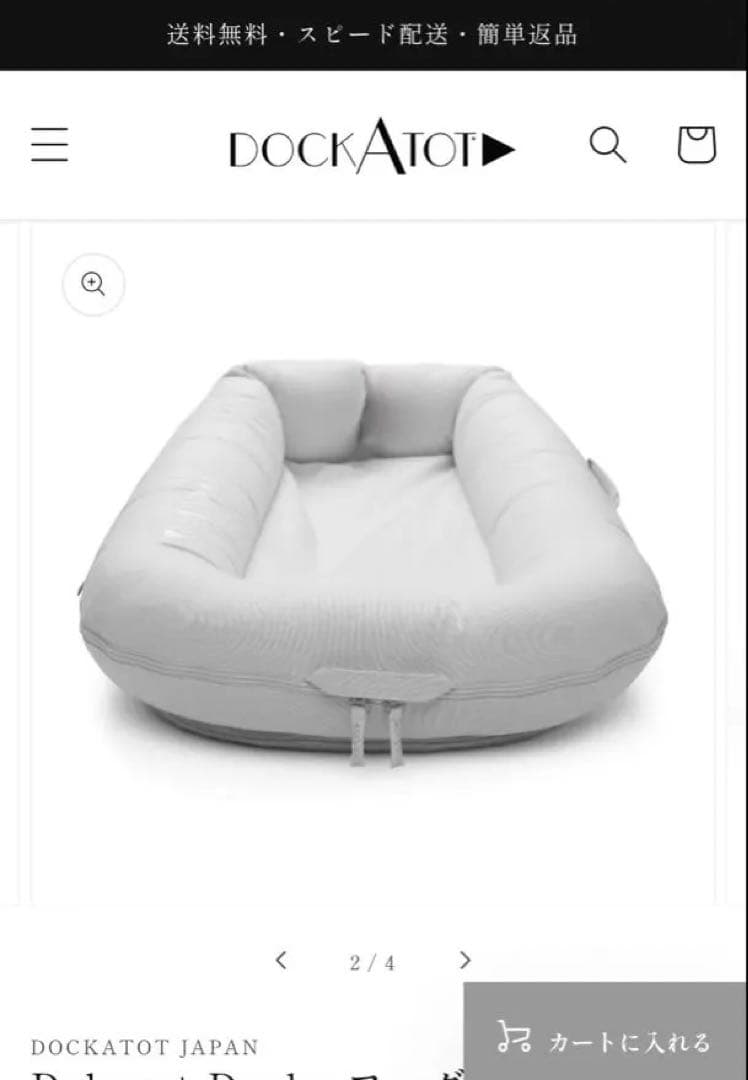Zoom into the product image
Image resolution: width=748 pixels, height=1080 pixels.
[x=93, y=285]
